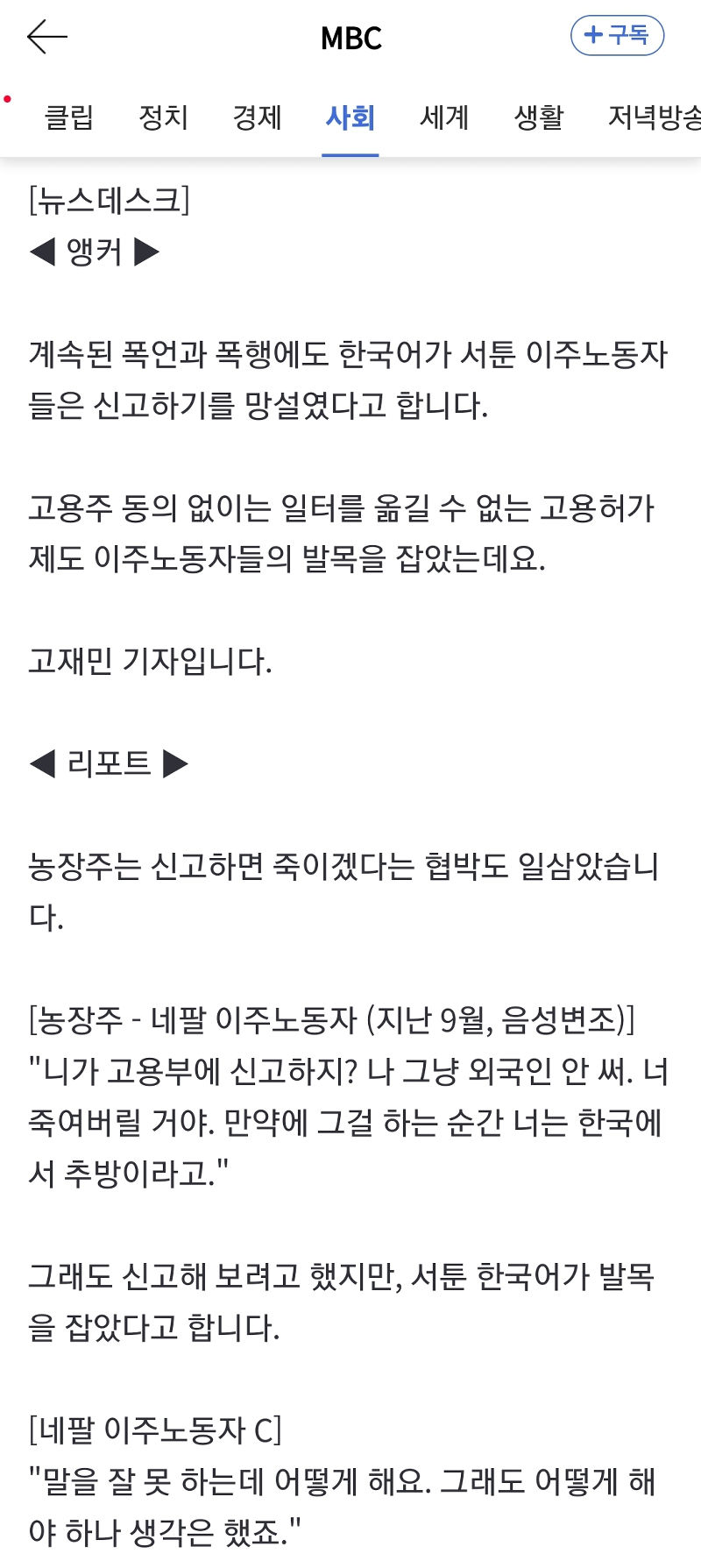701x1568 pixels.
Task: Switch to the 저녁방송 tab
Action: click(653, 117)
